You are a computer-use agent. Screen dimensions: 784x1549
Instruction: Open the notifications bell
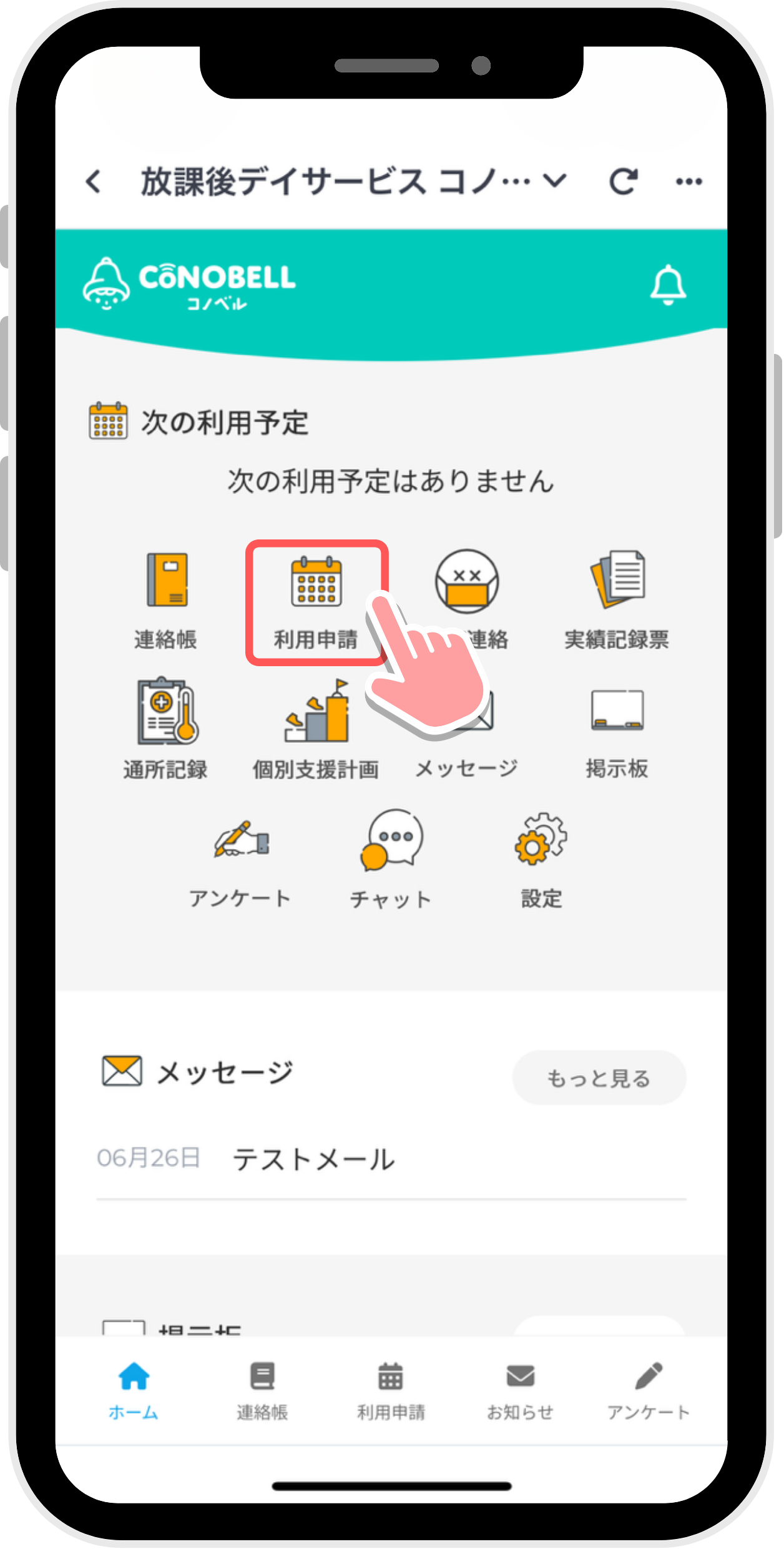pos(668,285)
